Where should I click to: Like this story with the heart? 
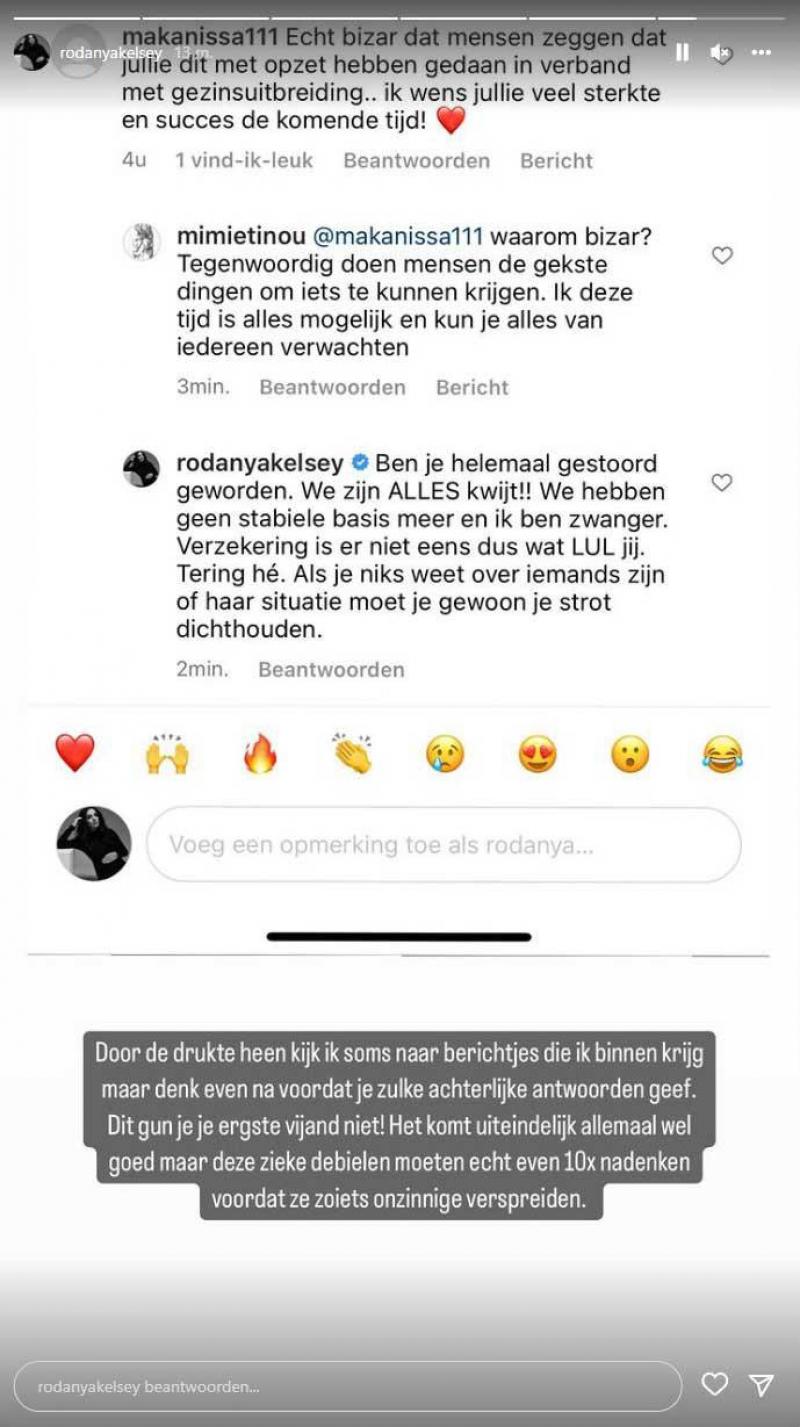(714, 1384)
